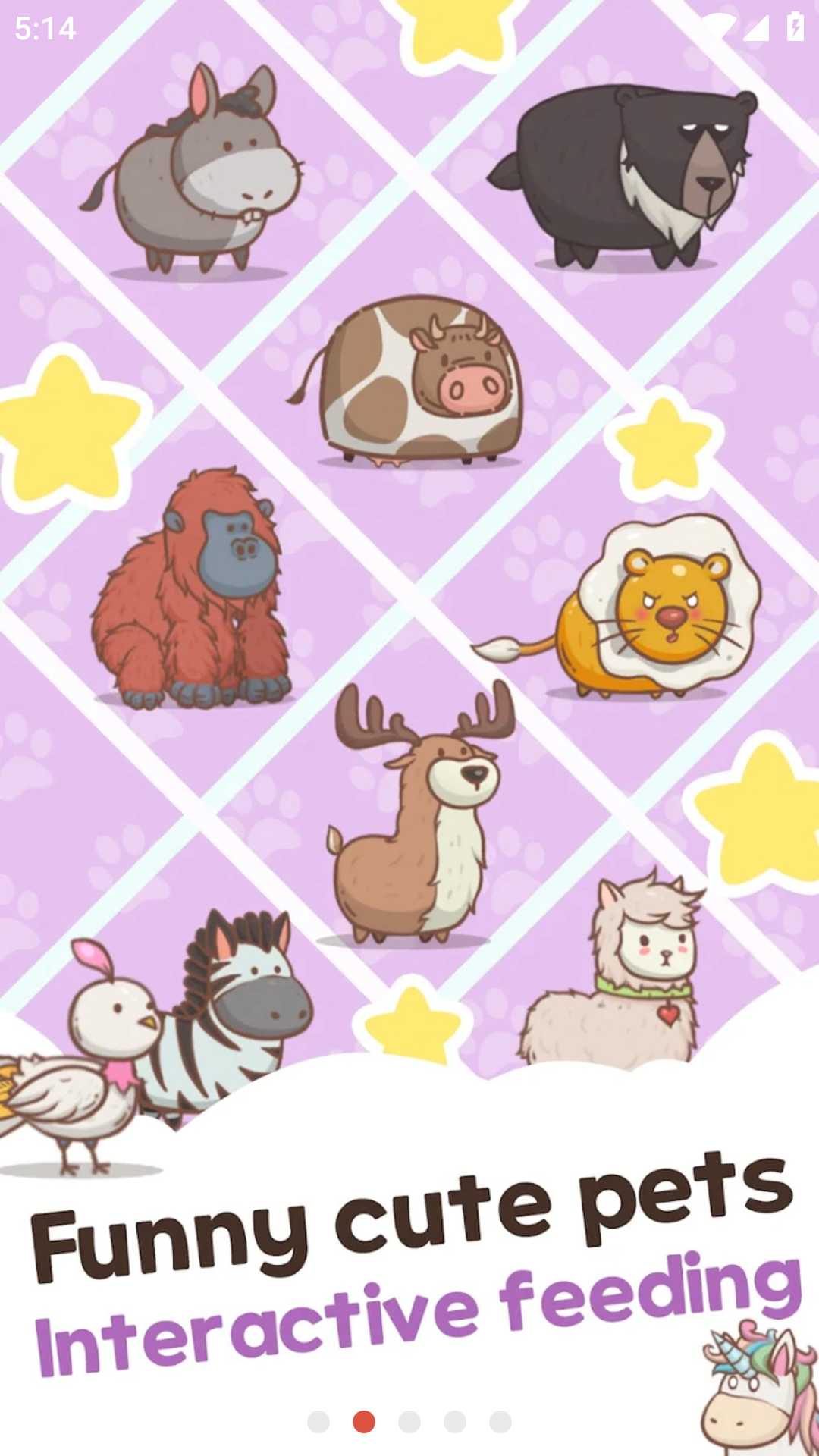This screenshot has width=819, height=1456.
Task: Tap the last page indicator dot
Action: coord(500,1422)
